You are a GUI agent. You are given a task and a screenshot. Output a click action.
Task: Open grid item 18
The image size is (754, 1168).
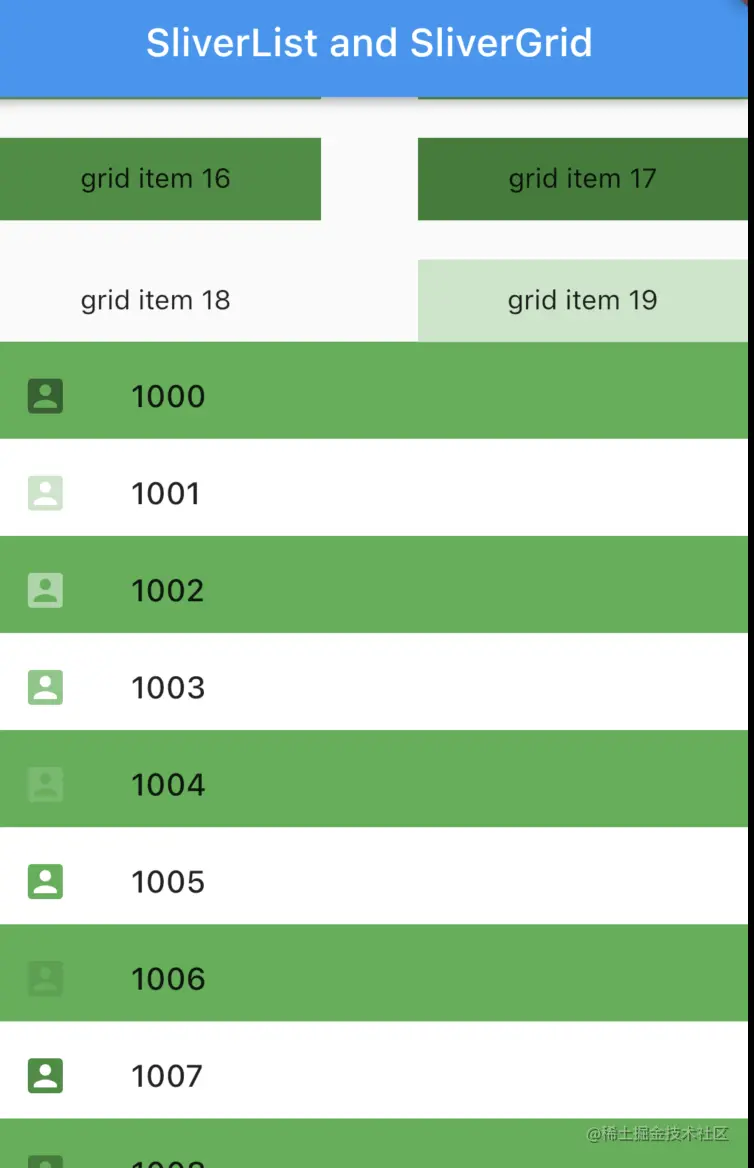pos(156,300)
